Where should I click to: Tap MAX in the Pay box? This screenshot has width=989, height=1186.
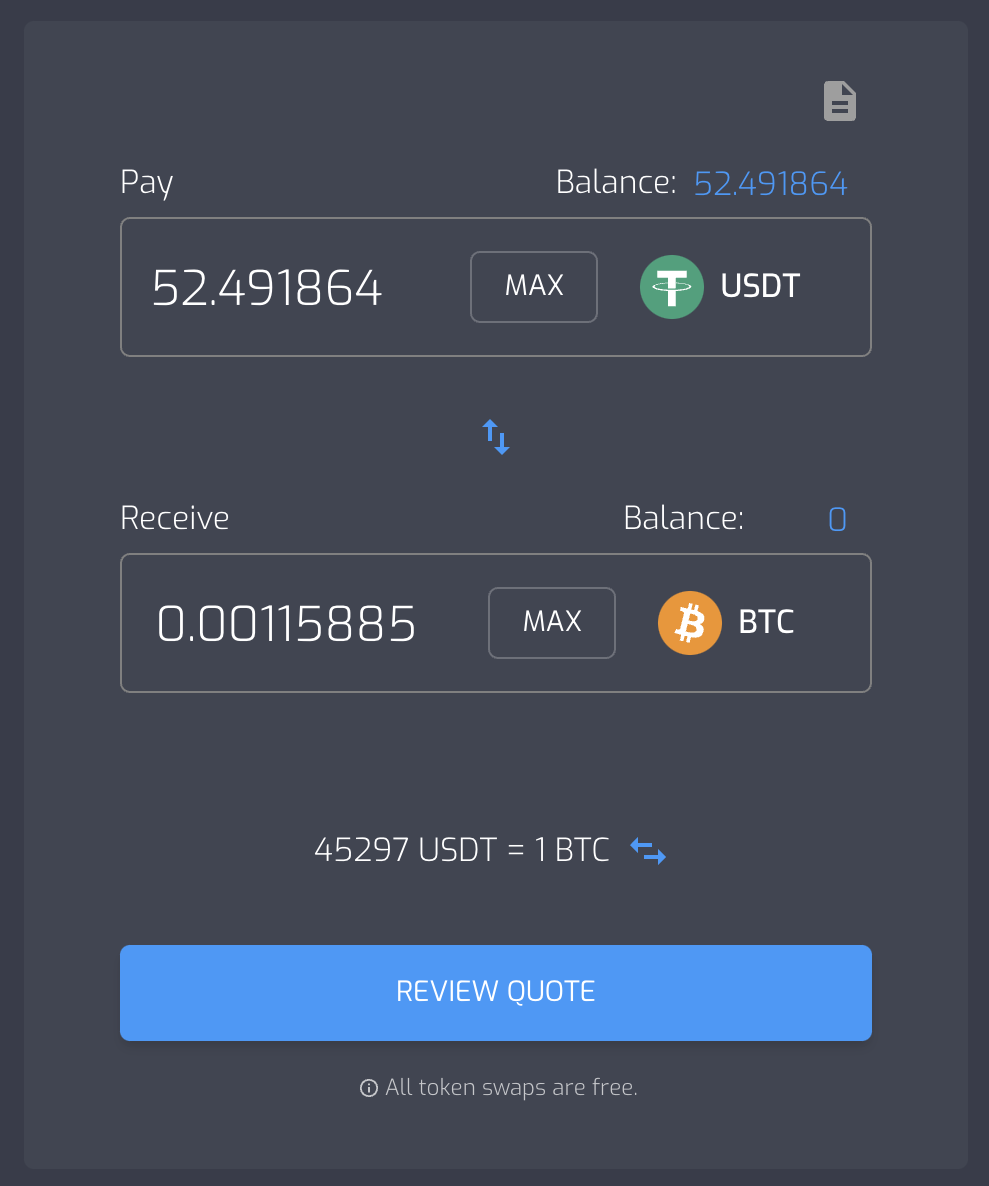(x=534, y=287)
